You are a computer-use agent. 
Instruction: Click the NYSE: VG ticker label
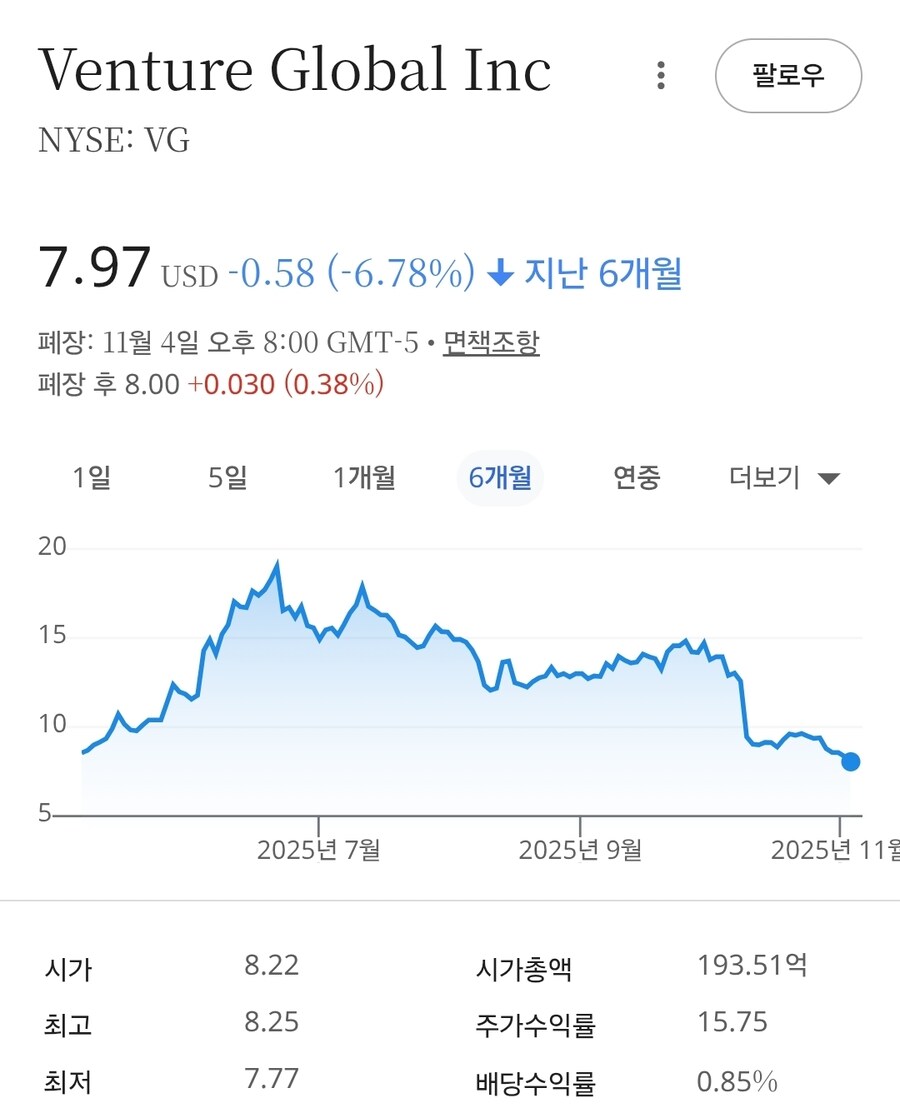point(110,142)
